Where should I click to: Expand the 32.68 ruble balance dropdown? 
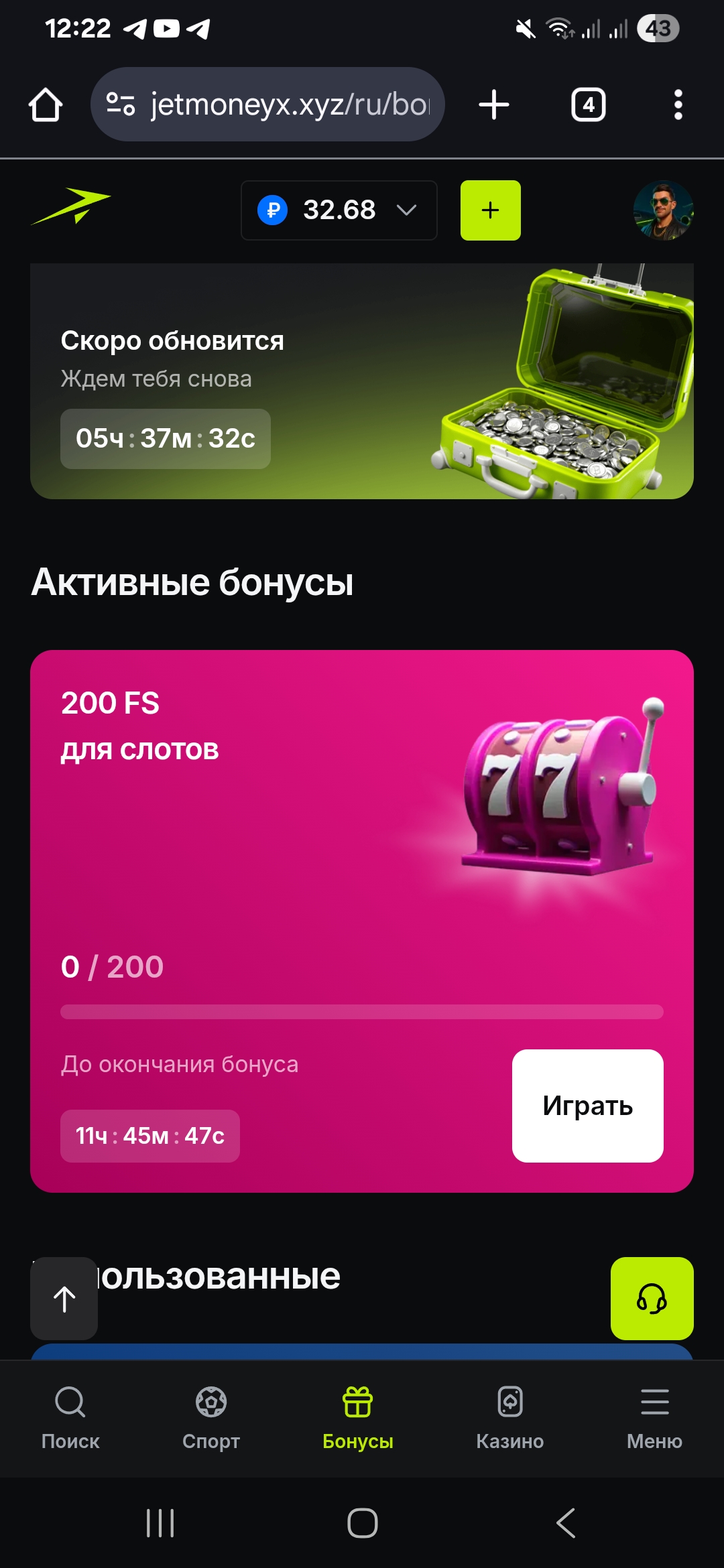(x=339, y=210)
